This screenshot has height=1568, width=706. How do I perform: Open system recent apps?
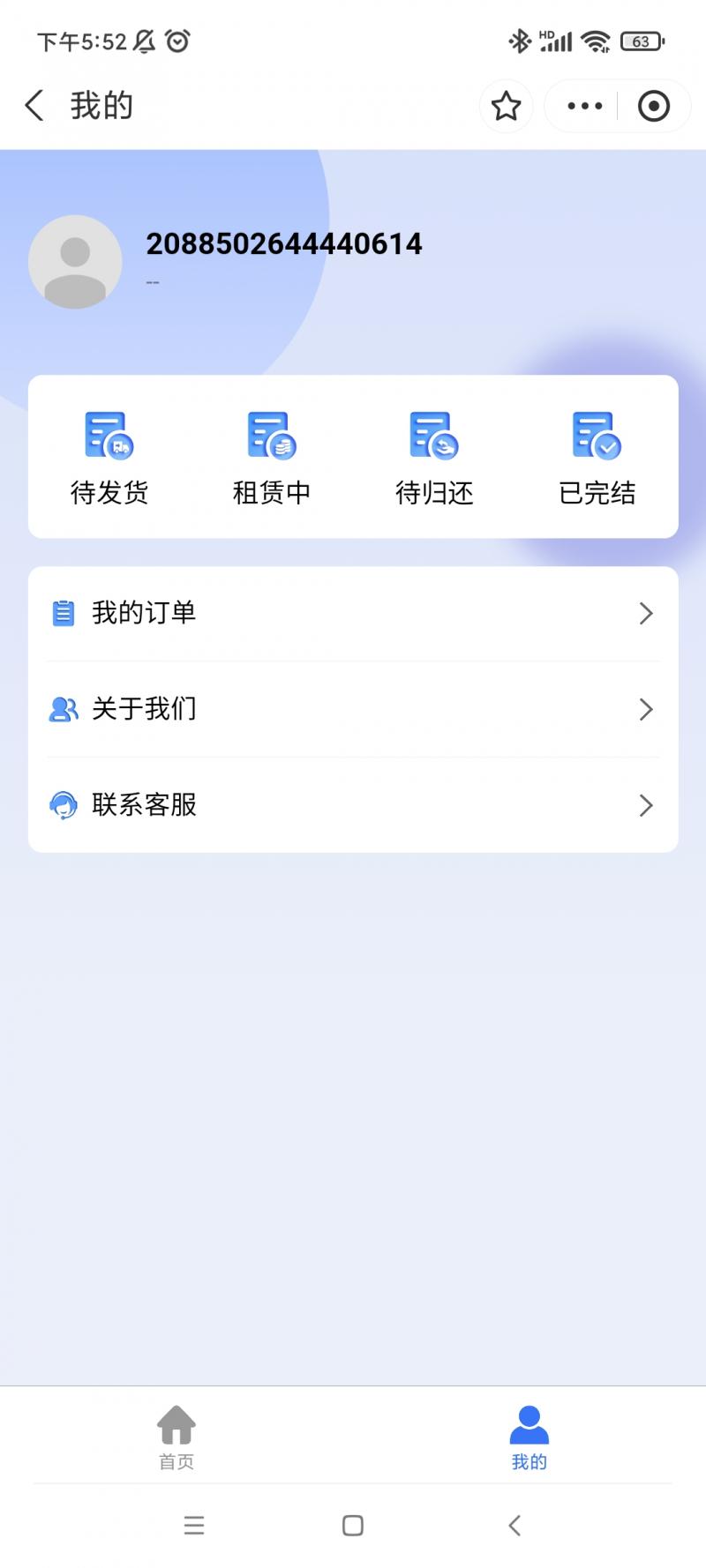tap(194, 1526)
